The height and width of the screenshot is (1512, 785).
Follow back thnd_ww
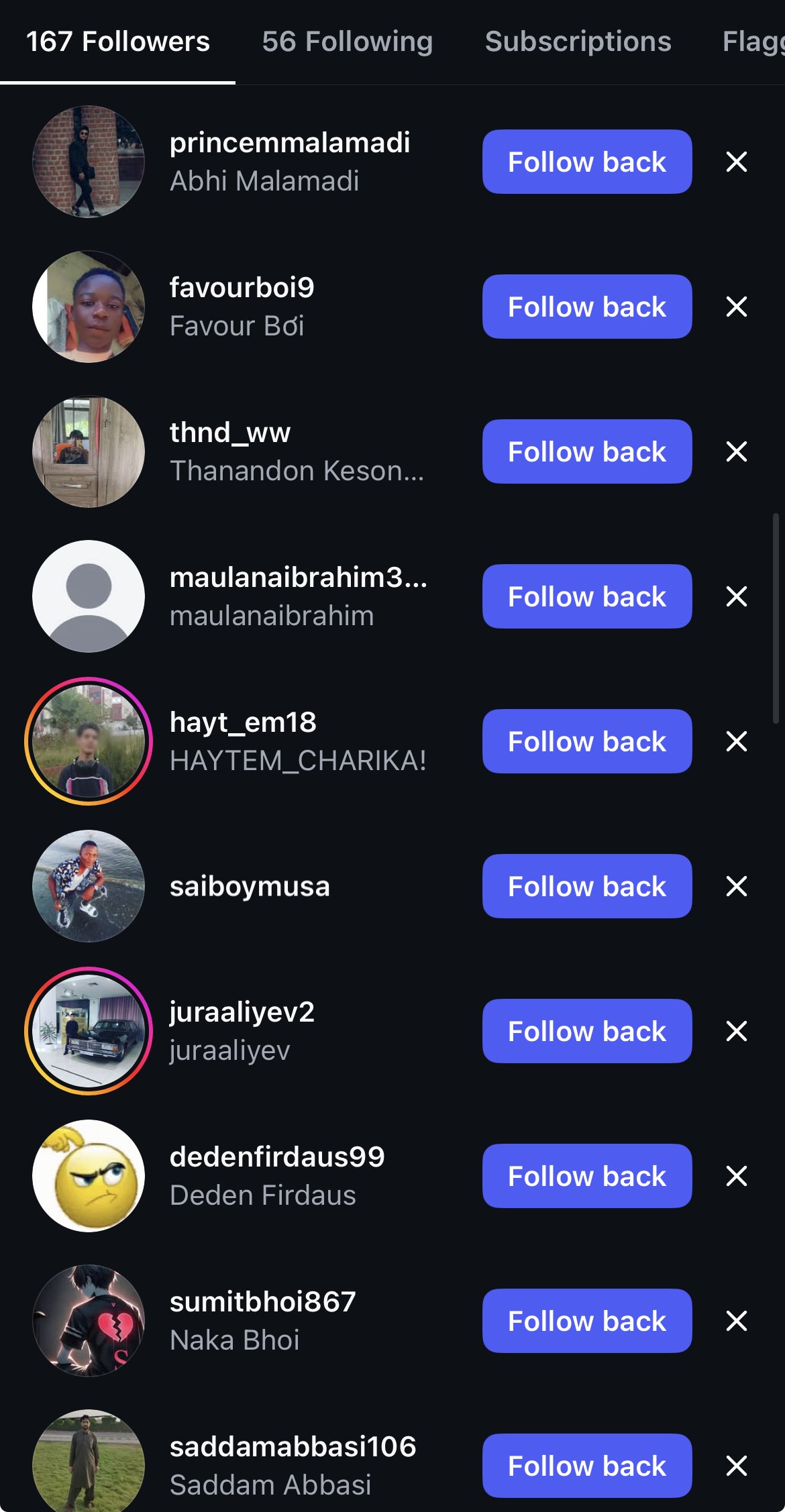click(586, 451)
